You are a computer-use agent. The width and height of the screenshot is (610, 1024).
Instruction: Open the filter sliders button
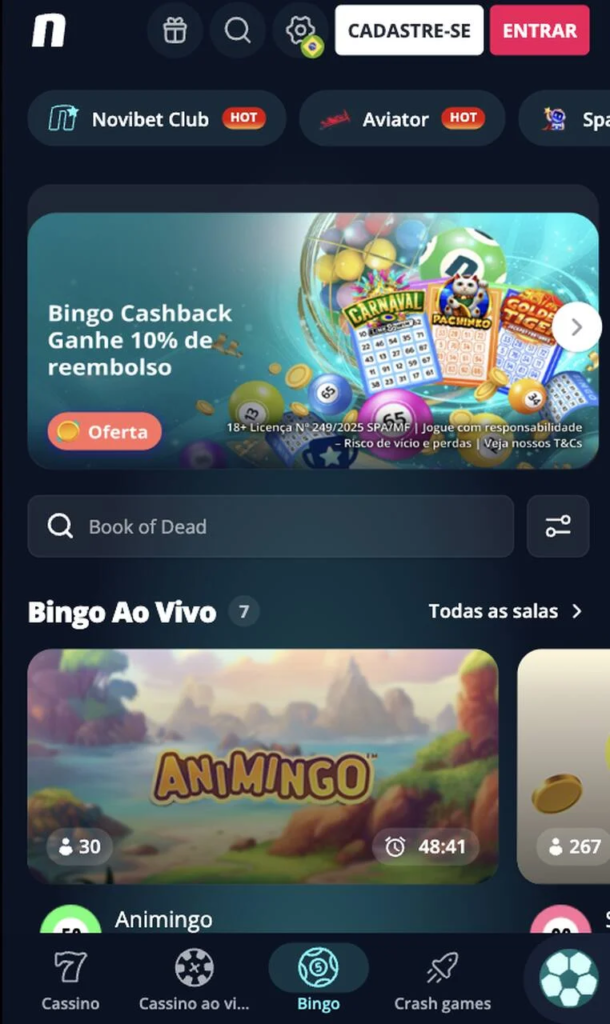558,526
